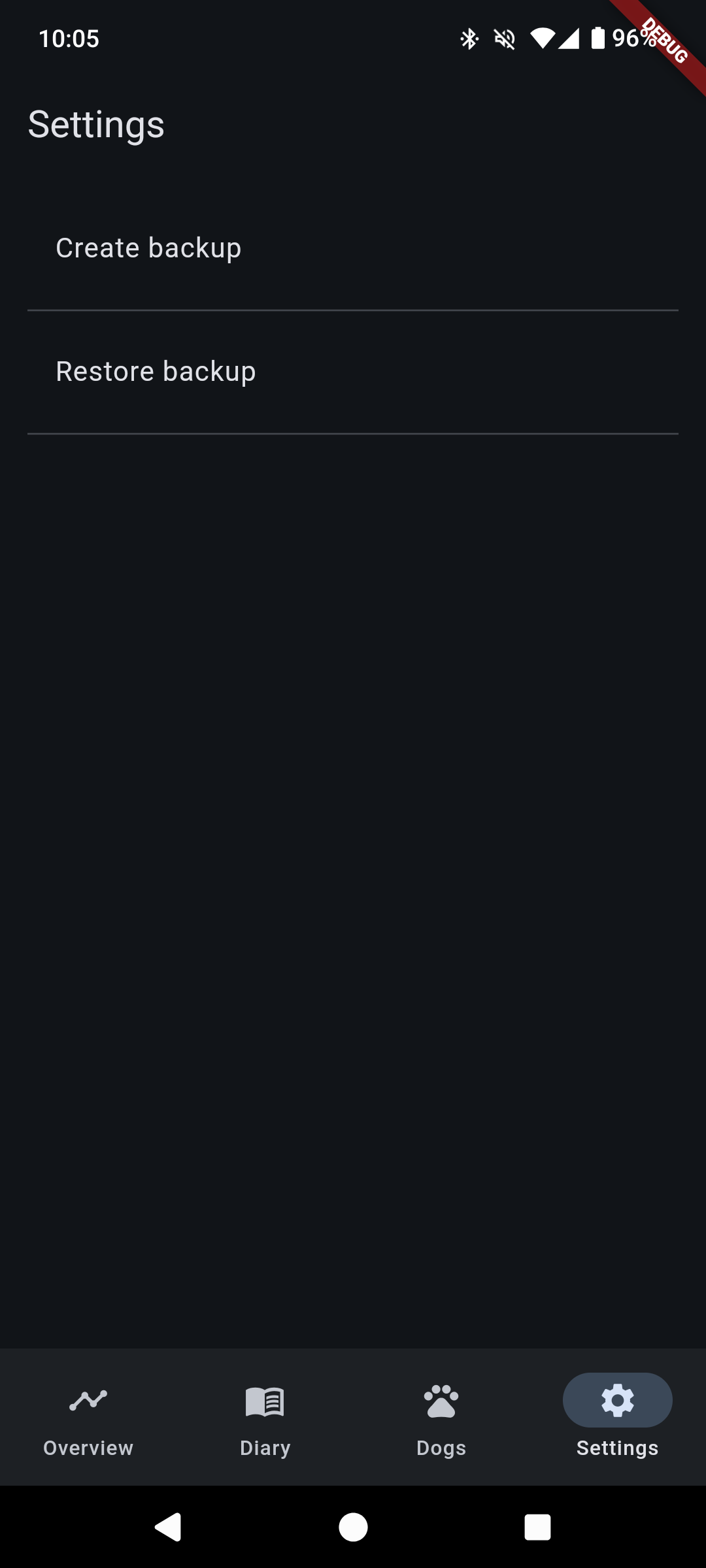Tap the Settings tab in bottom navigation

click(x=617, y=1418)
